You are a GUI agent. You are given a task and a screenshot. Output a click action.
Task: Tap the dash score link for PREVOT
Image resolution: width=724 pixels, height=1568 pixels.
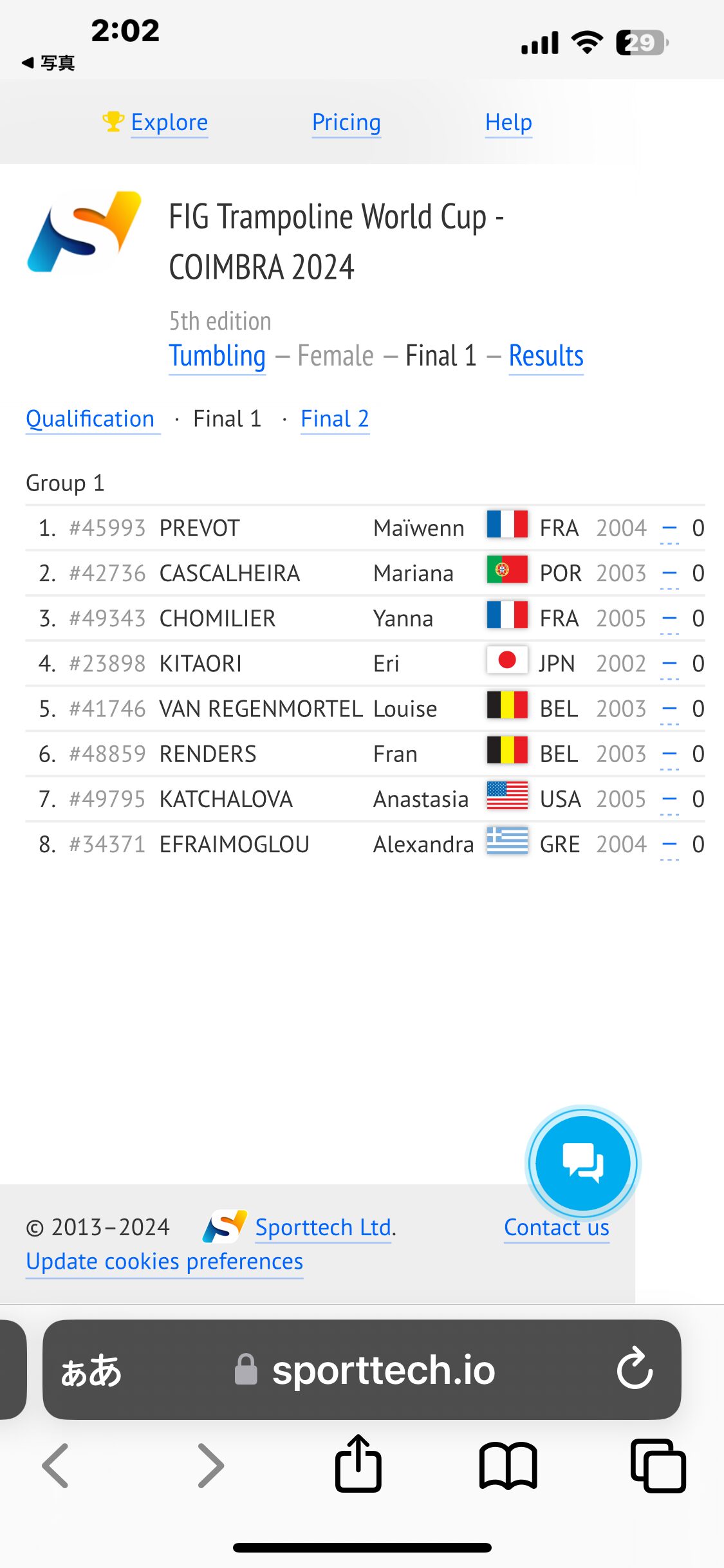click(669, 529)
